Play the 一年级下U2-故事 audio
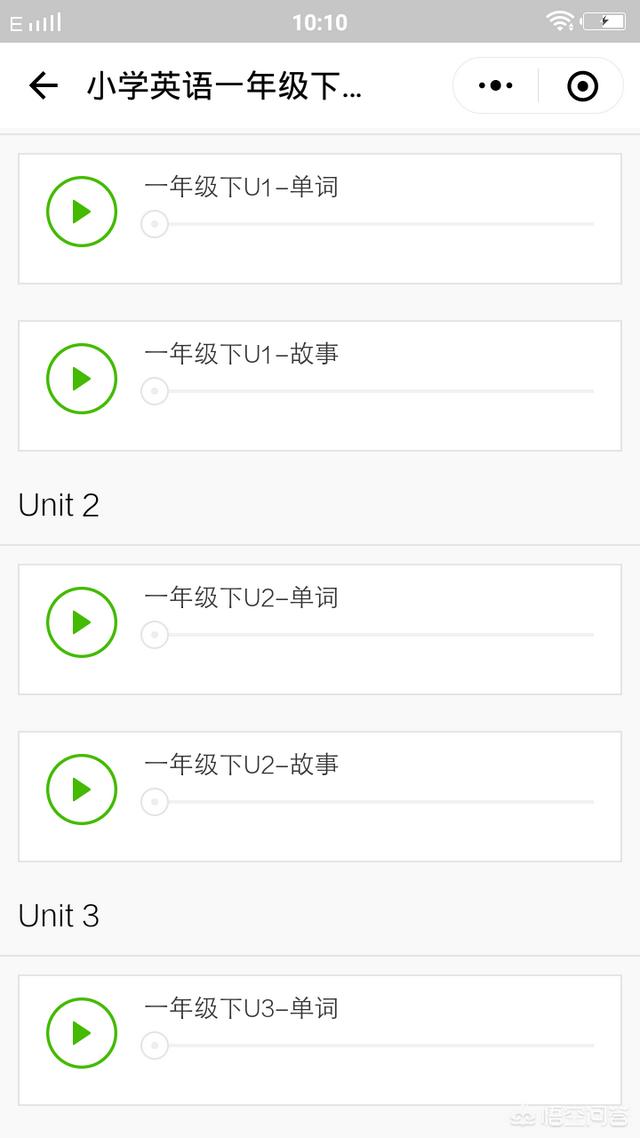Viewport: 640px width, 1138px height. [82, 789]
